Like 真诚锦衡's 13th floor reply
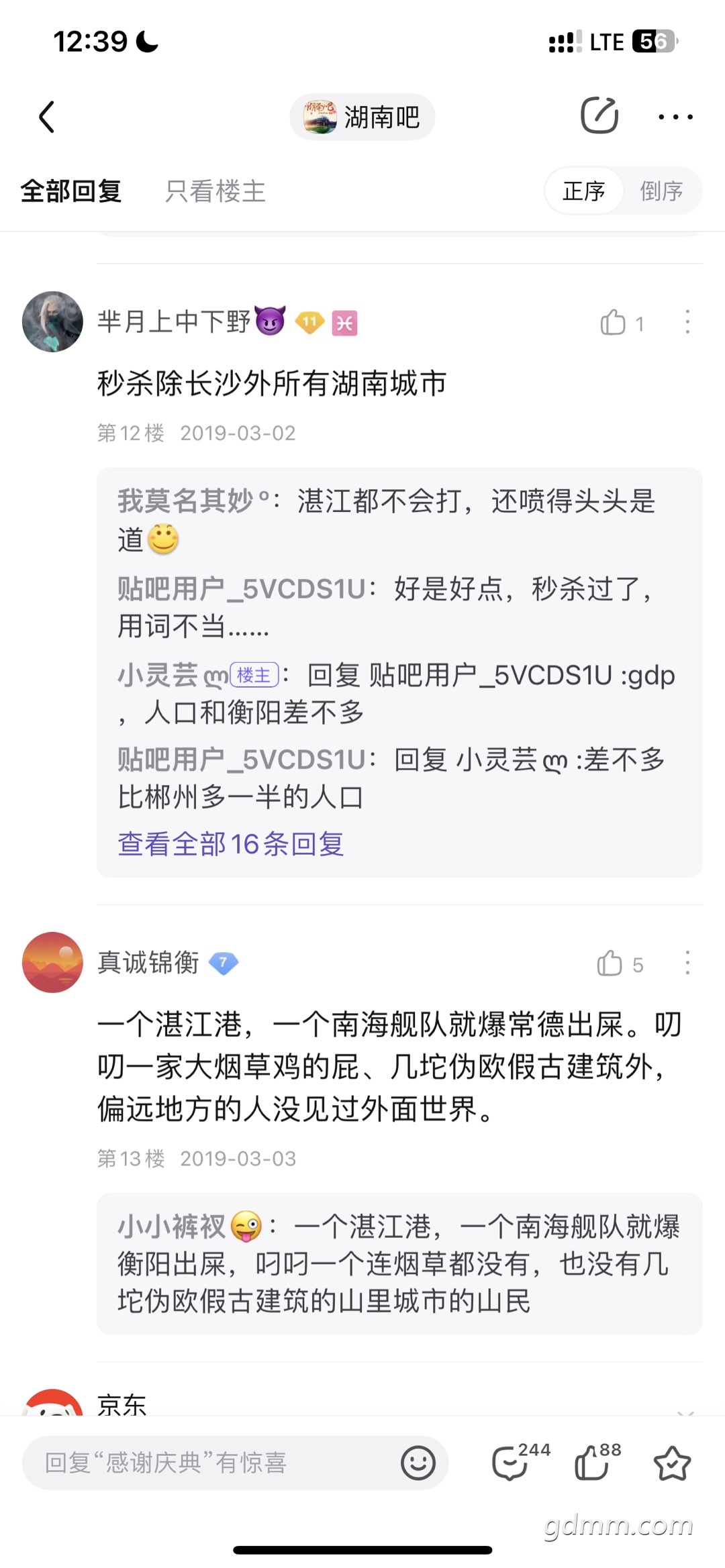This screenshot has height=1568, width=725. pos(610,963)
